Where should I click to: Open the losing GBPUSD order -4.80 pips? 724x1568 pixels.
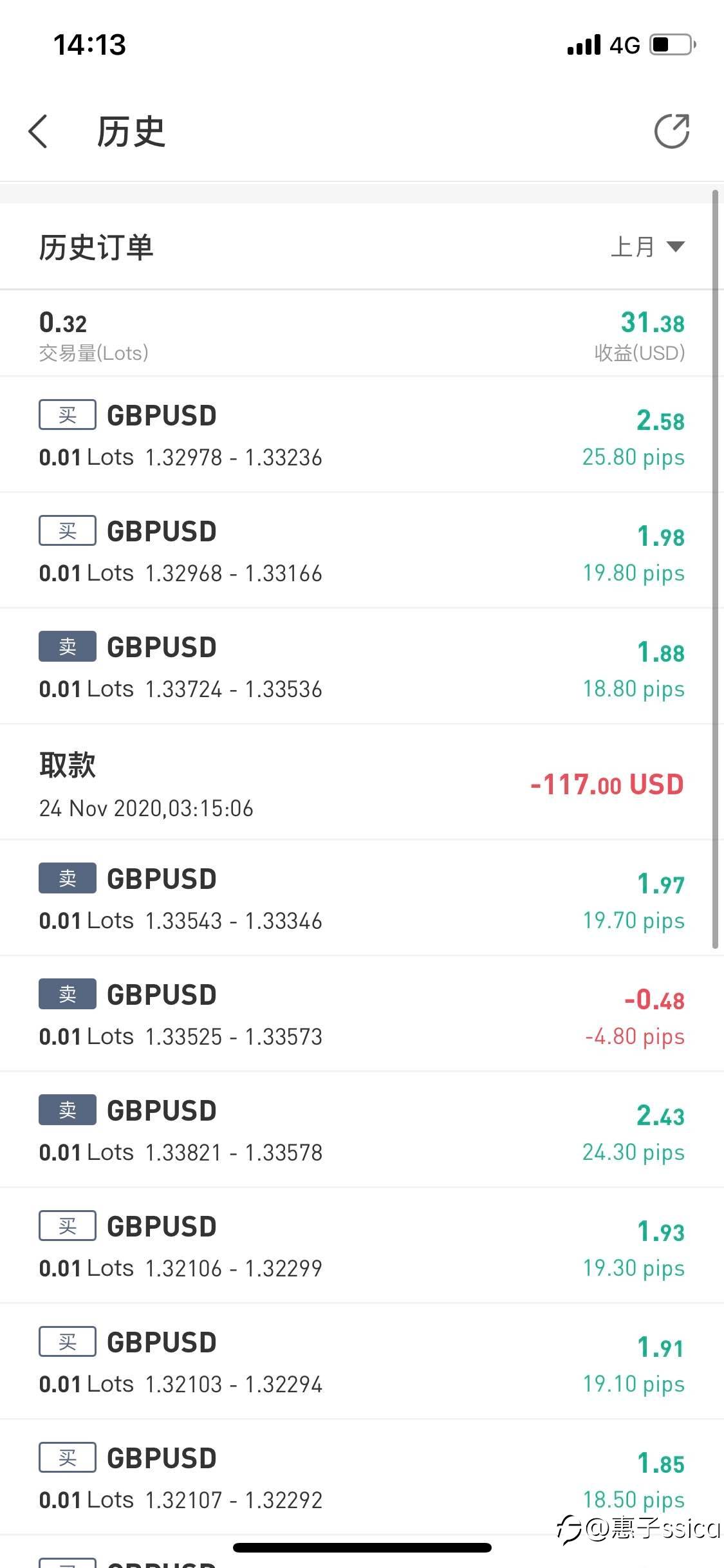tap(362, 1014)
